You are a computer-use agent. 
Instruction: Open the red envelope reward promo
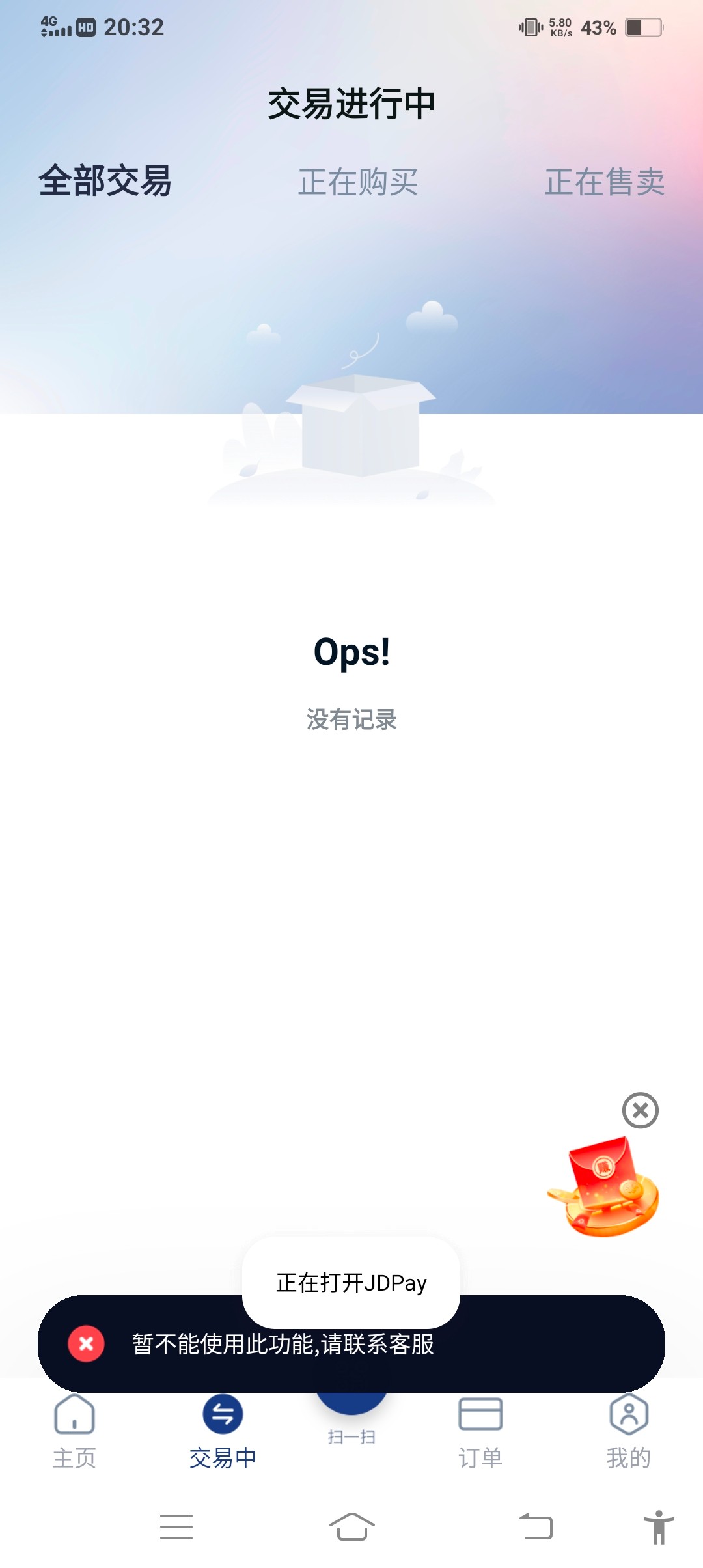click(x=605, y=1188)
